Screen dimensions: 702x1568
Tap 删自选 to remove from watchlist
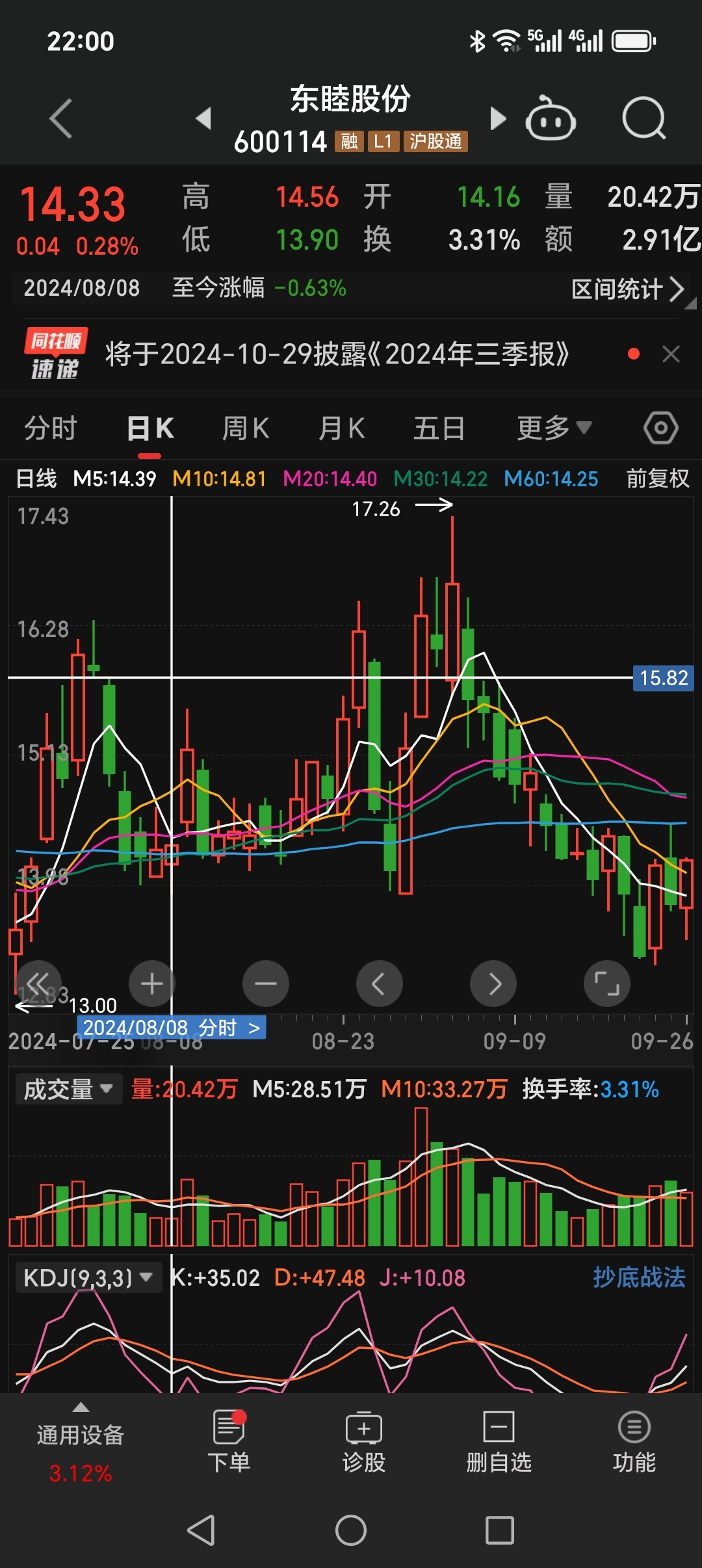(x=499, y=1441)
